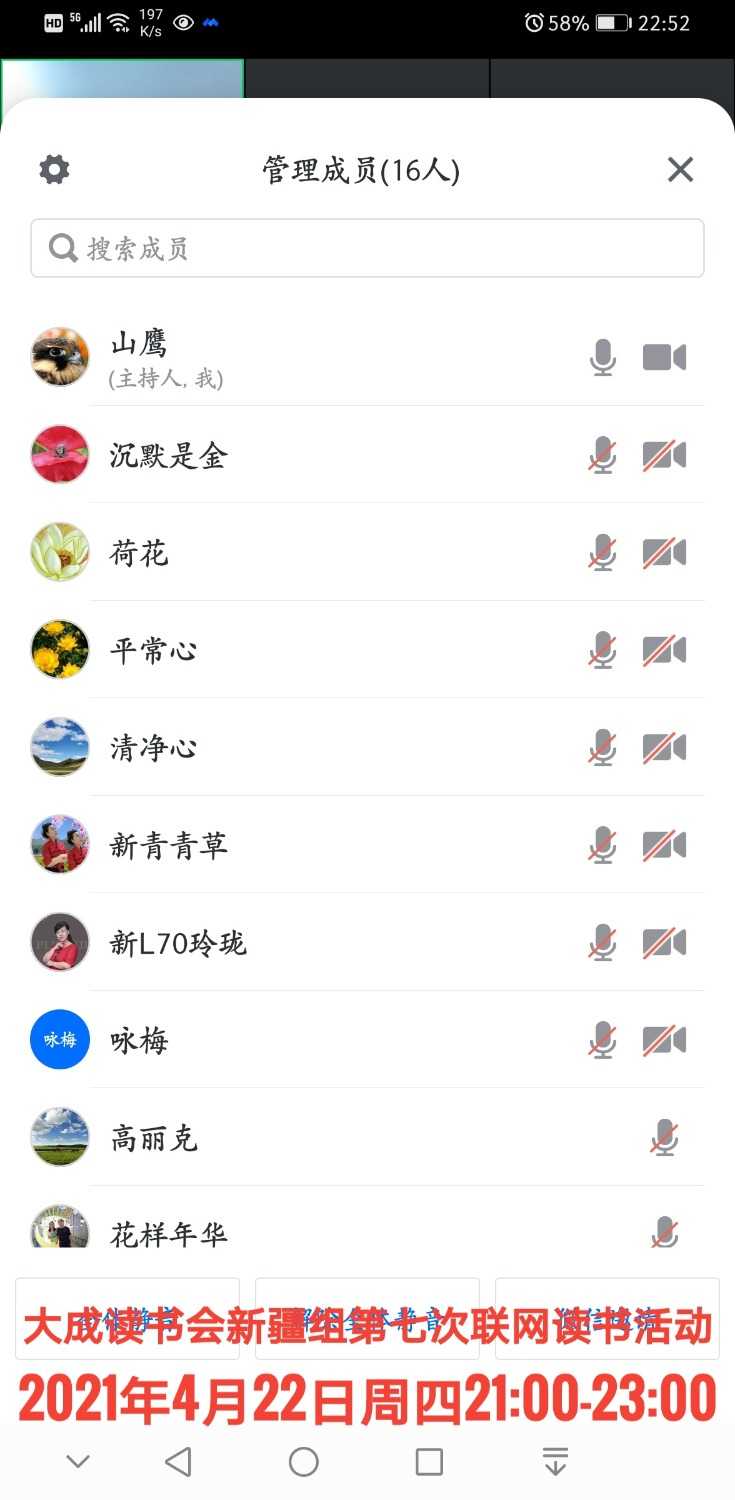Image resolution: width=735 pixels, height=1500 pixels.
Task: Close the member management panel
Action: [x=681, y=169]
